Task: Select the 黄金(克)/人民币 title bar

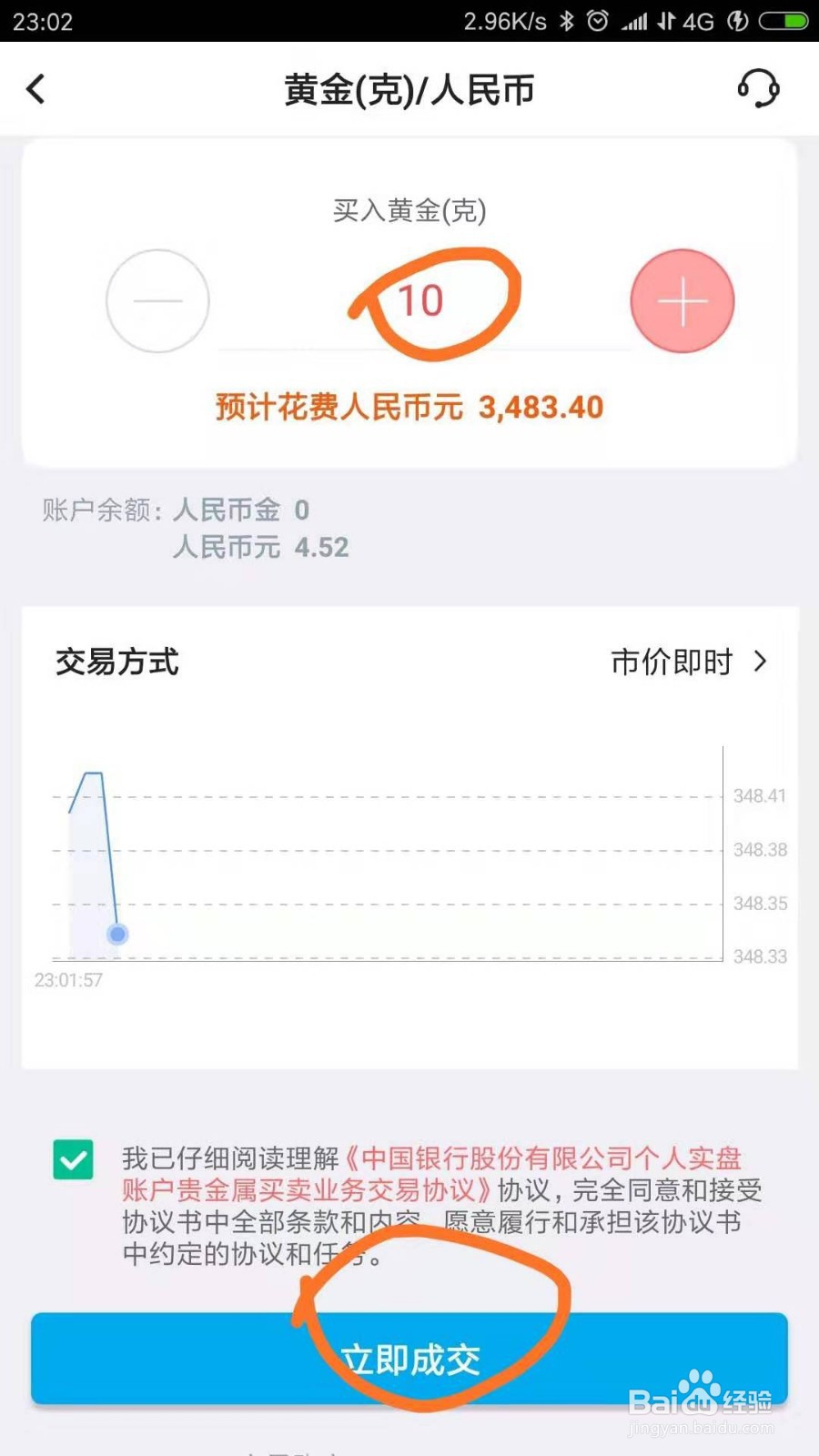Action: point(409,88)
